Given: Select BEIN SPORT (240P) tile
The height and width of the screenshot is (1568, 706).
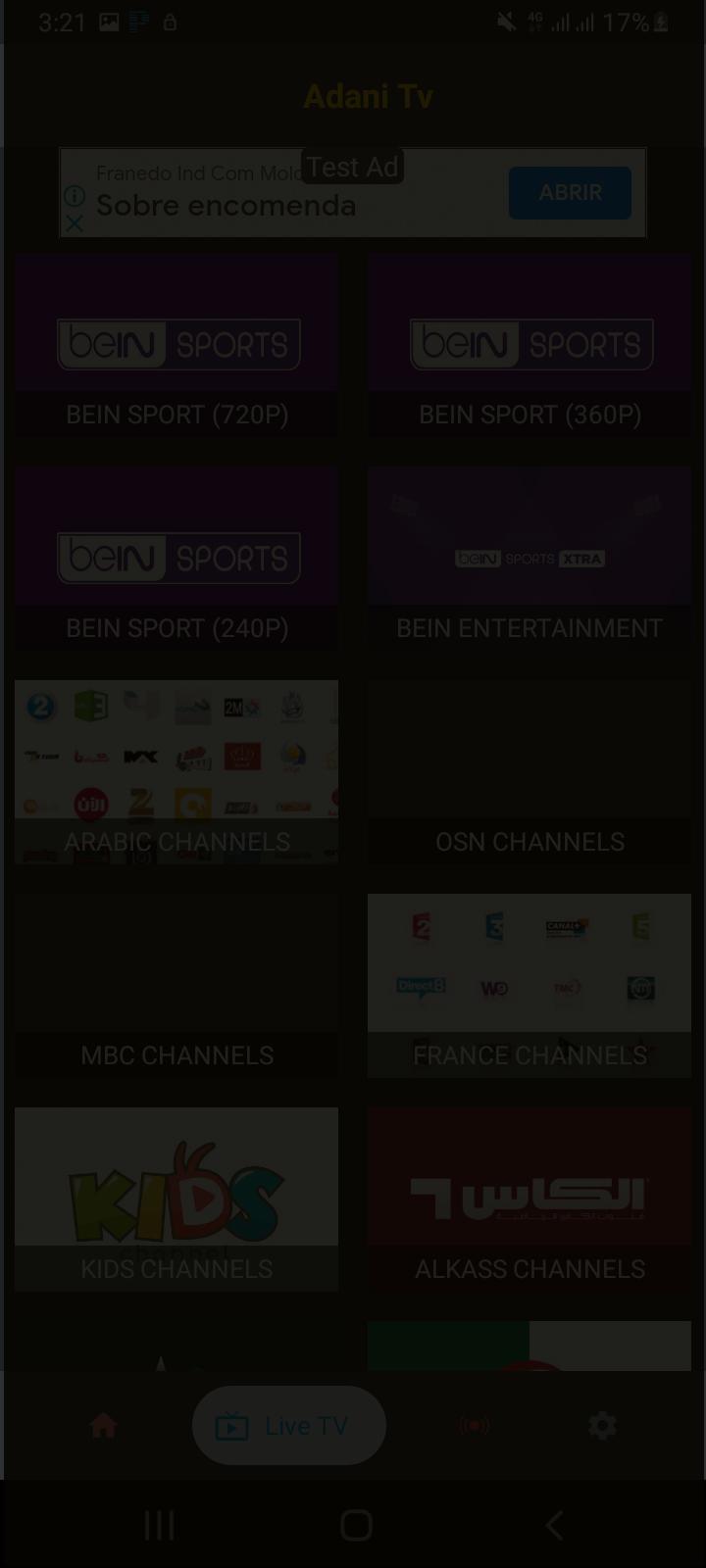Looking at the screenshot, I should [176, 559].
